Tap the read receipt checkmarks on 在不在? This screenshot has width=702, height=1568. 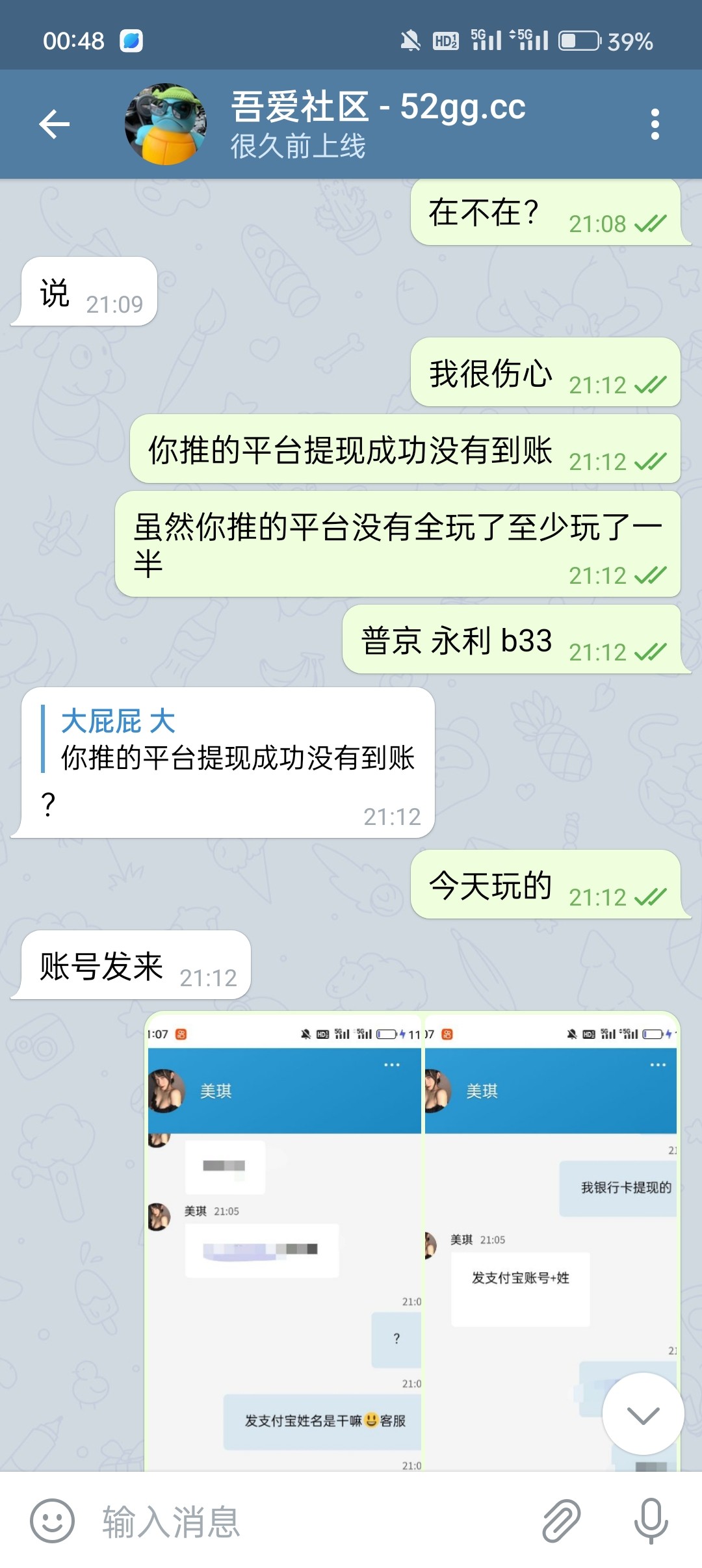coord(650,224)
